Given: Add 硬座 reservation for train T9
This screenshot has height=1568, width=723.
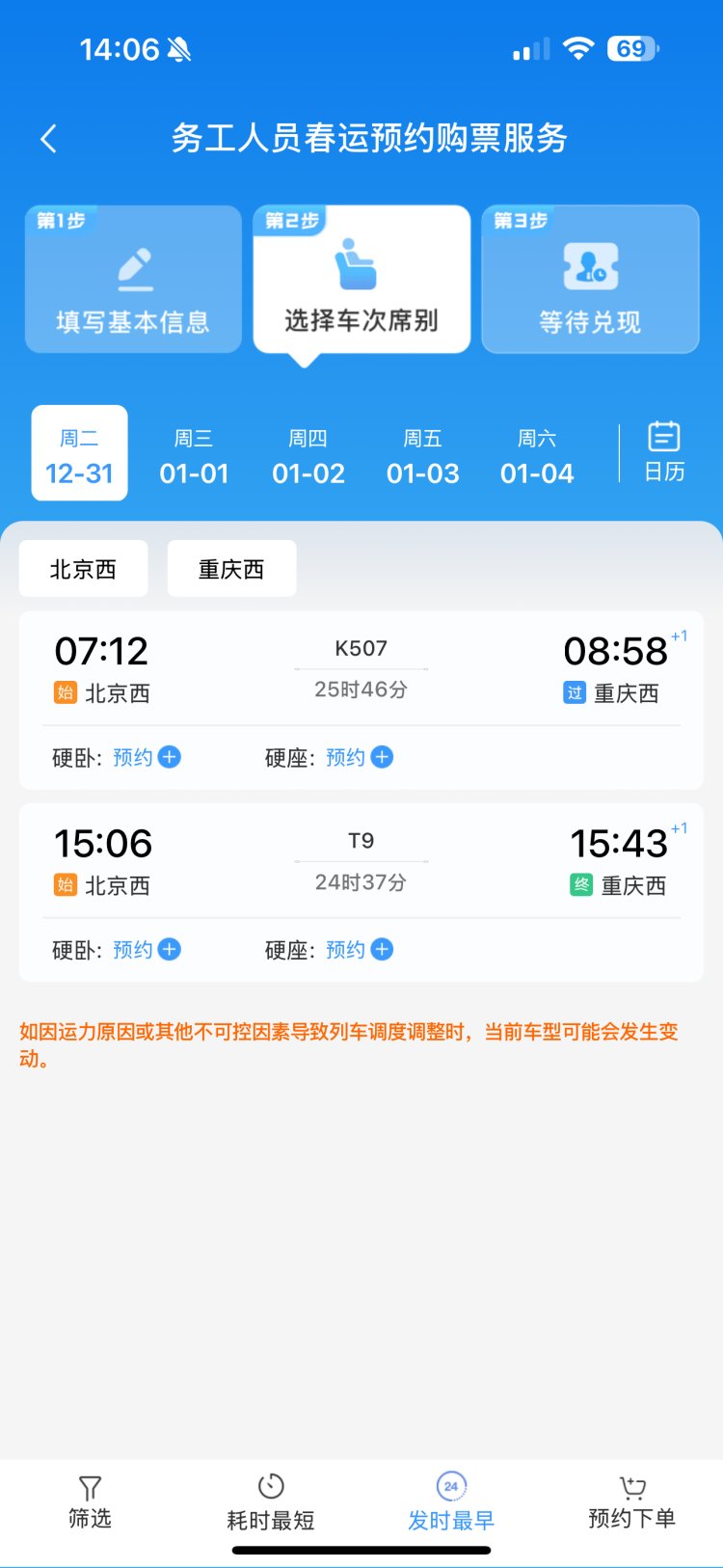Looking at the screenshot, I should (x=360, y=949).
